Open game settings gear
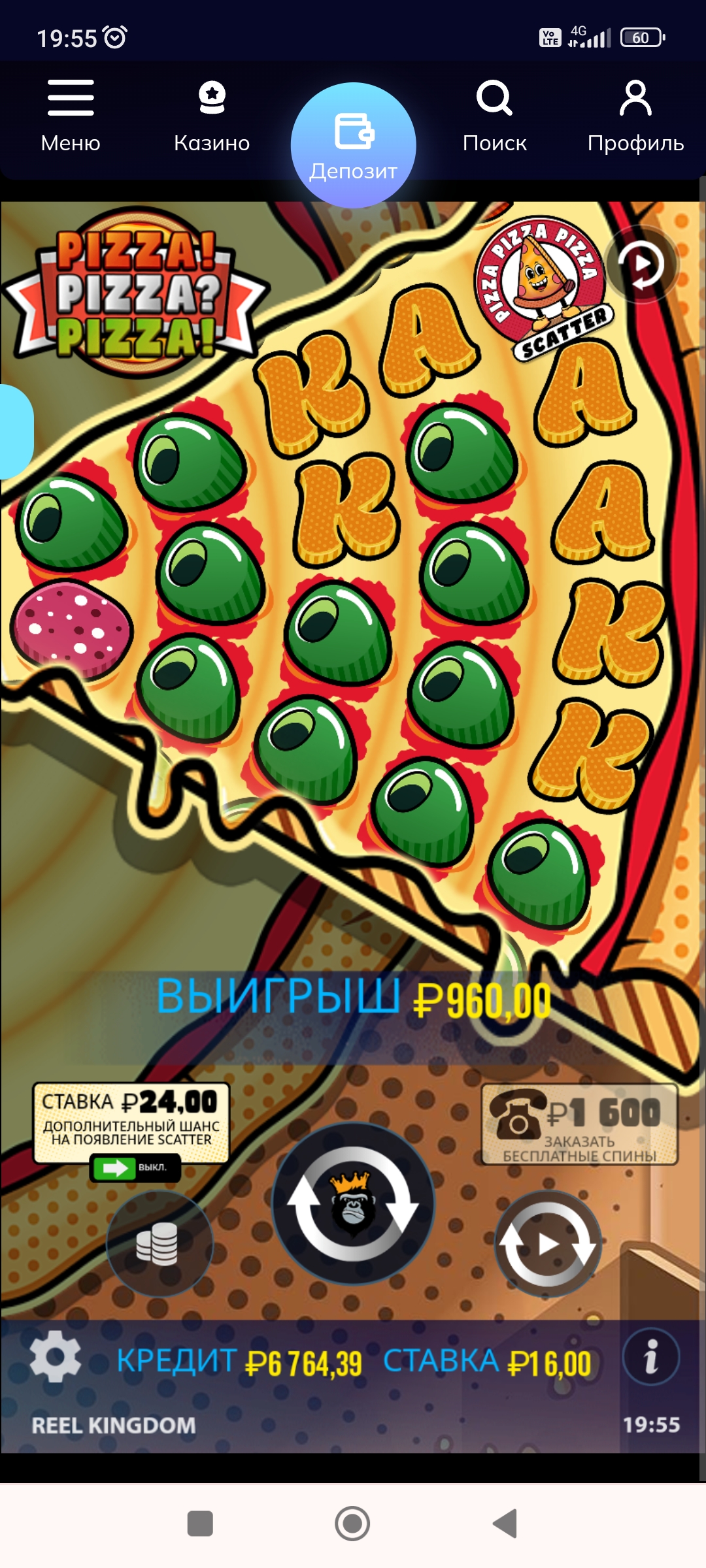Screen dimensions: 706x1568 (x=56, y=1356)
